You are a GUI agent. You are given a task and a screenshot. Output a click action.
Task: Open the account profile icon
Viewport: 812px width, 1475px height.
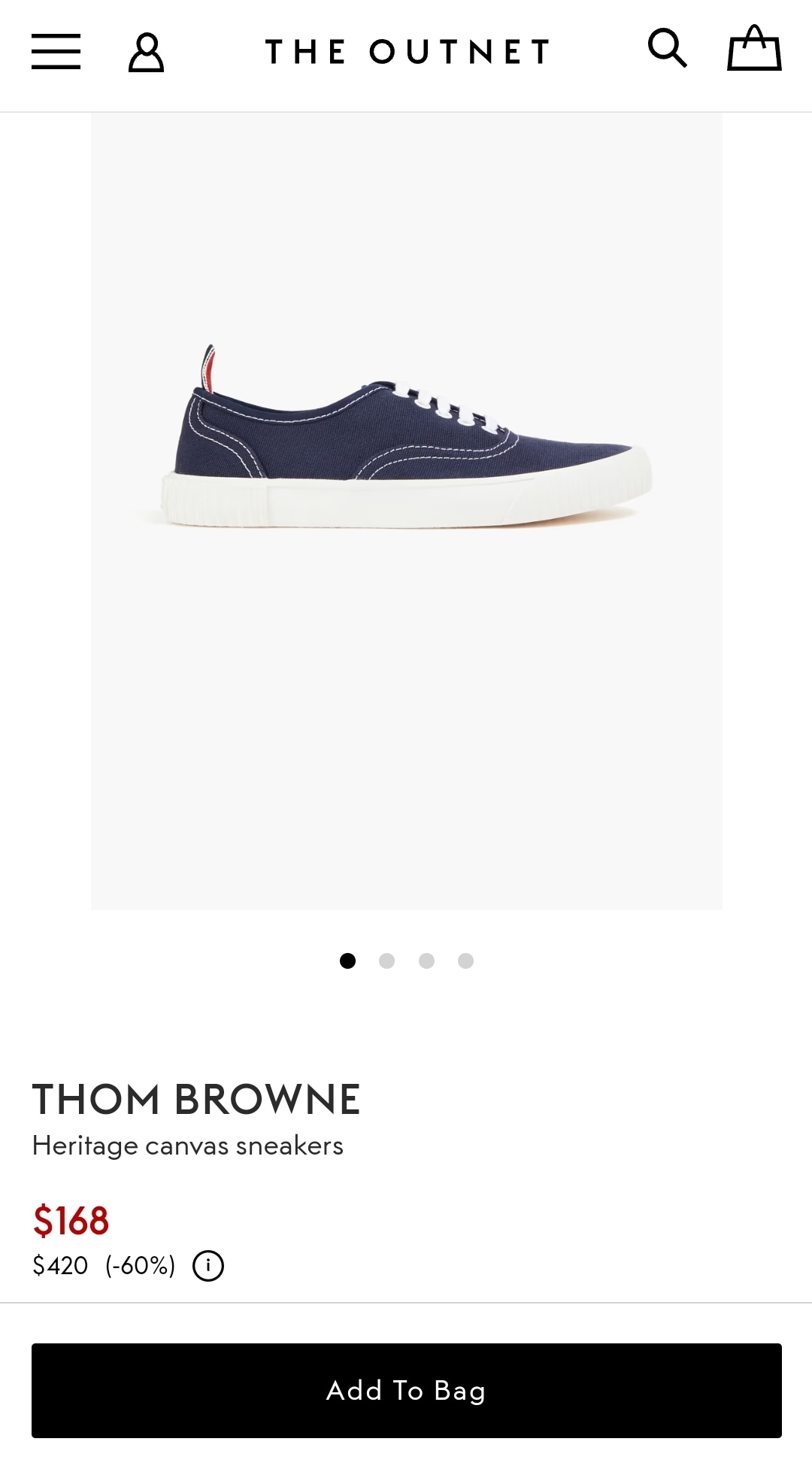pyautogui.click(x=146, y=52)
